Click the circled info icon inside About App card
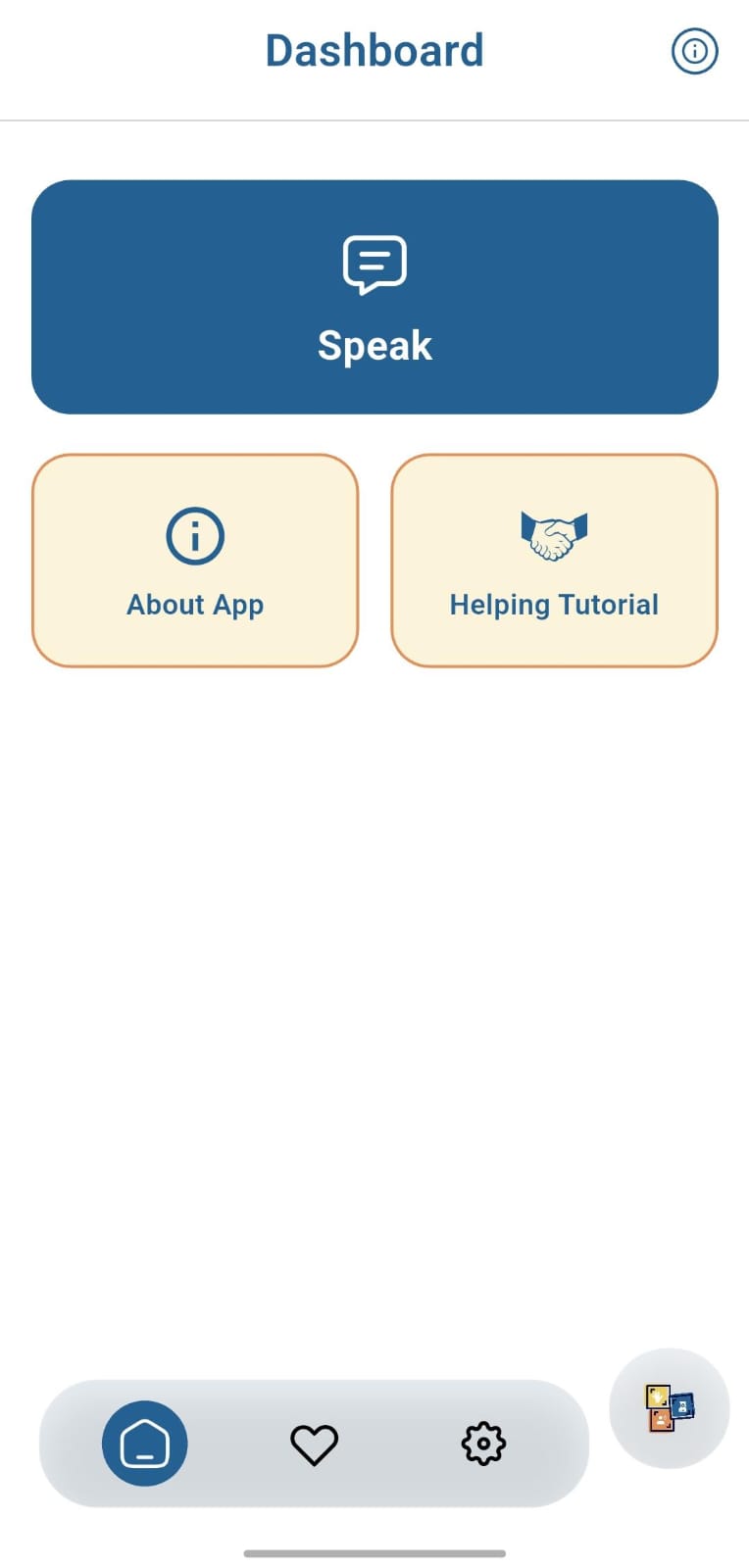The width and height of the screenshot is (749, 1568). pos(194,536)
